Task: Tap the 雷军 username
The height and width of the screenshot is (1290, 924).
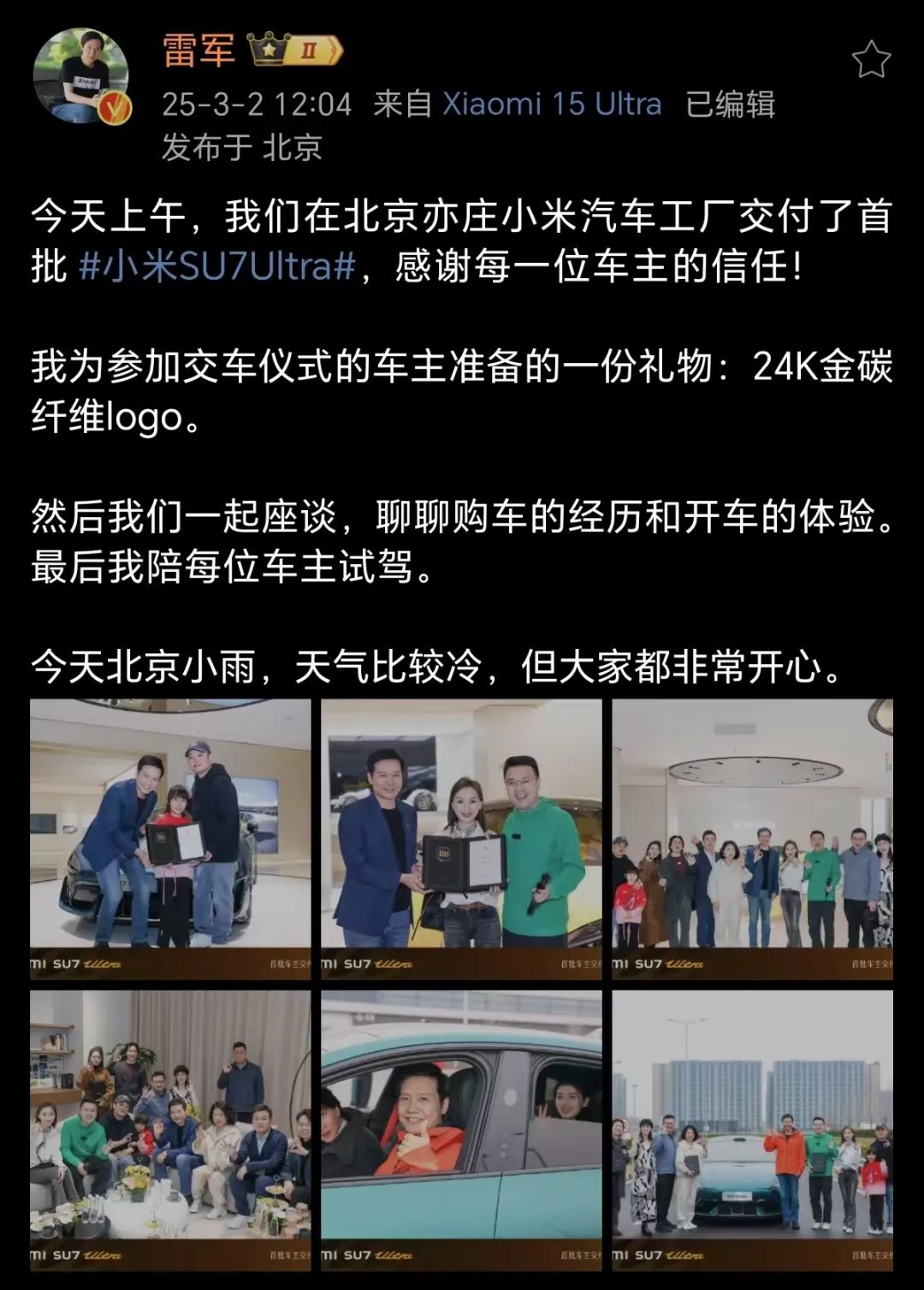Action: [x=198, y=50]
